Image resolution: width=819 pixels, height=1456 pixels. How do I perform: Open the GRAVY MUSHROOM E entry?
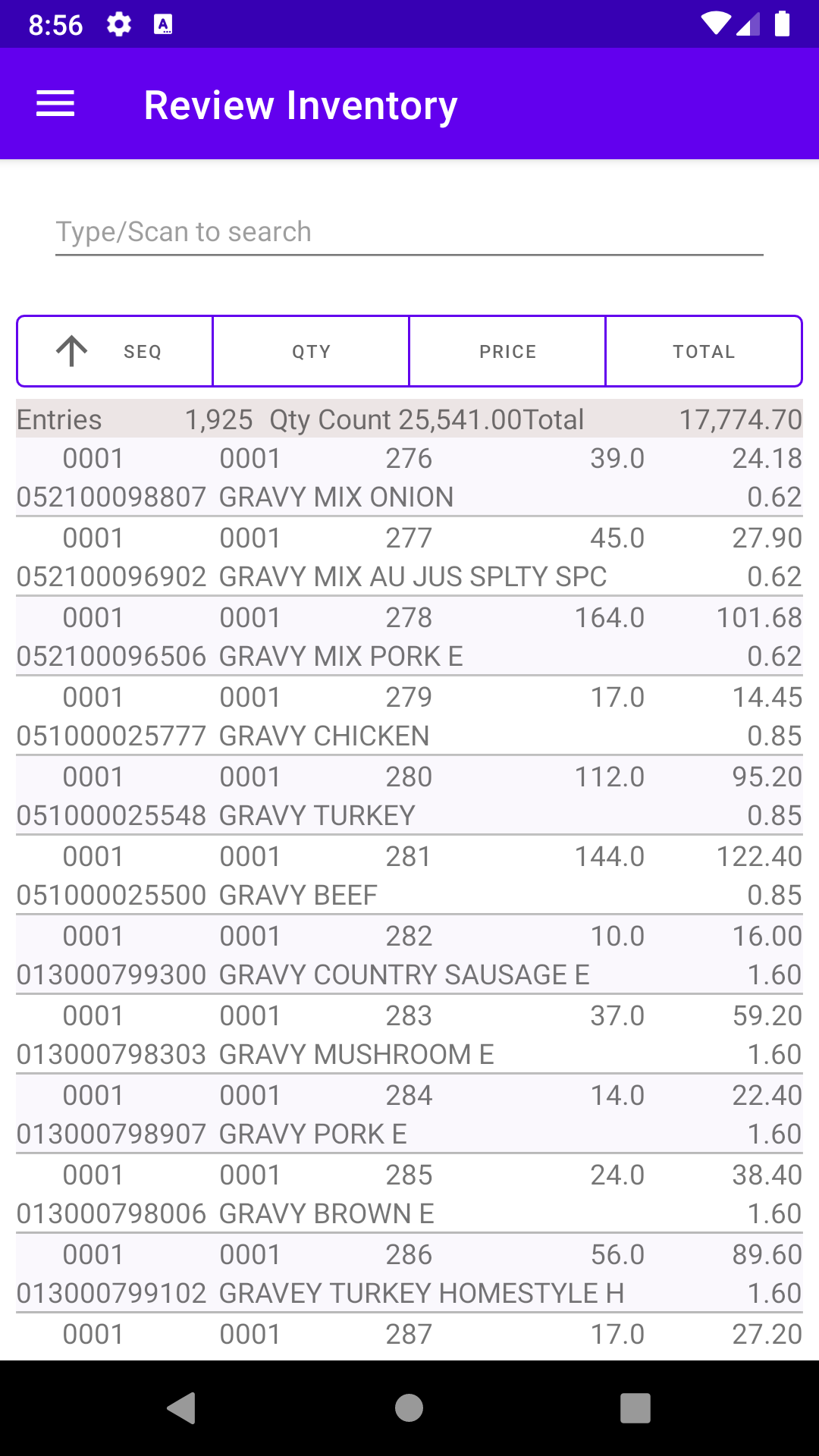[409, 1035]
